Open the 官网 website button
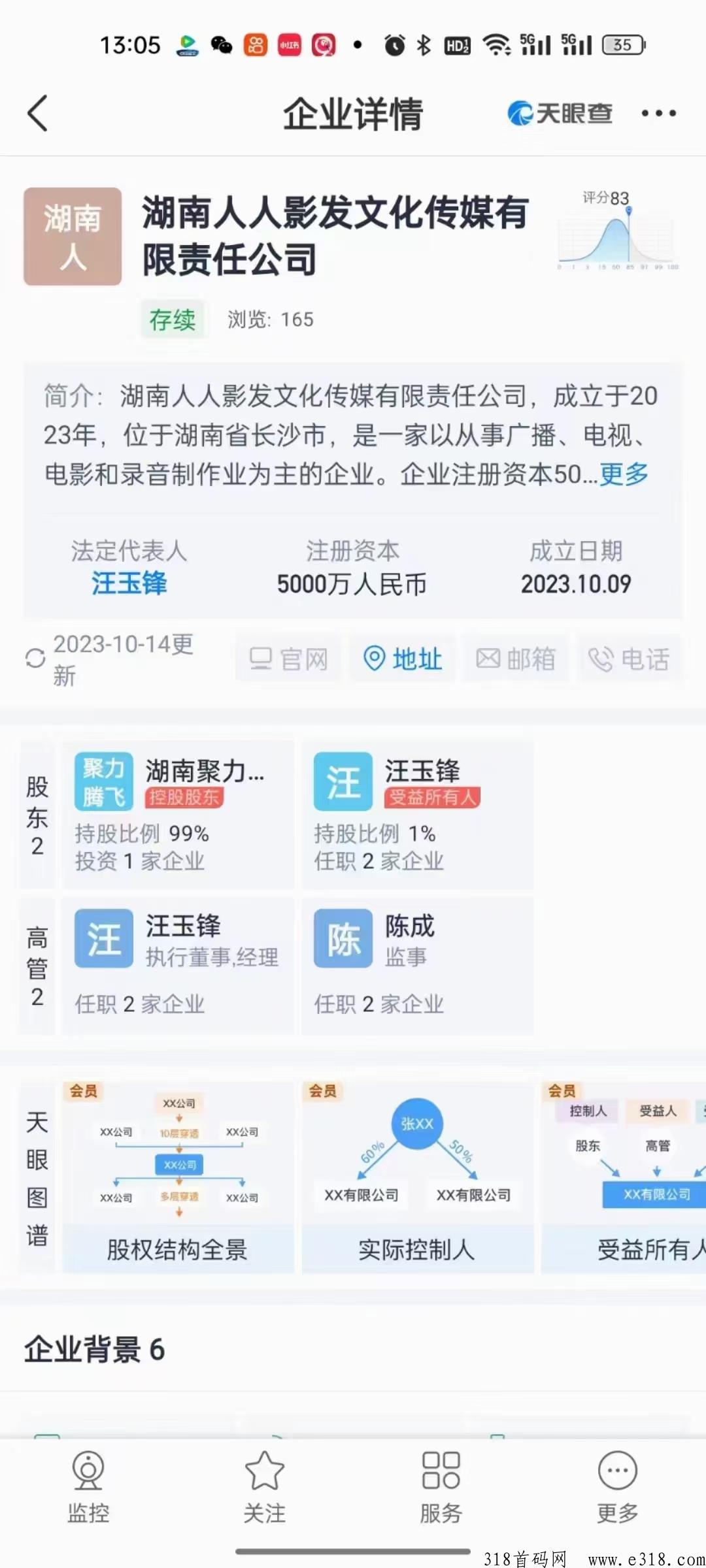 click(x=288, y=659)
